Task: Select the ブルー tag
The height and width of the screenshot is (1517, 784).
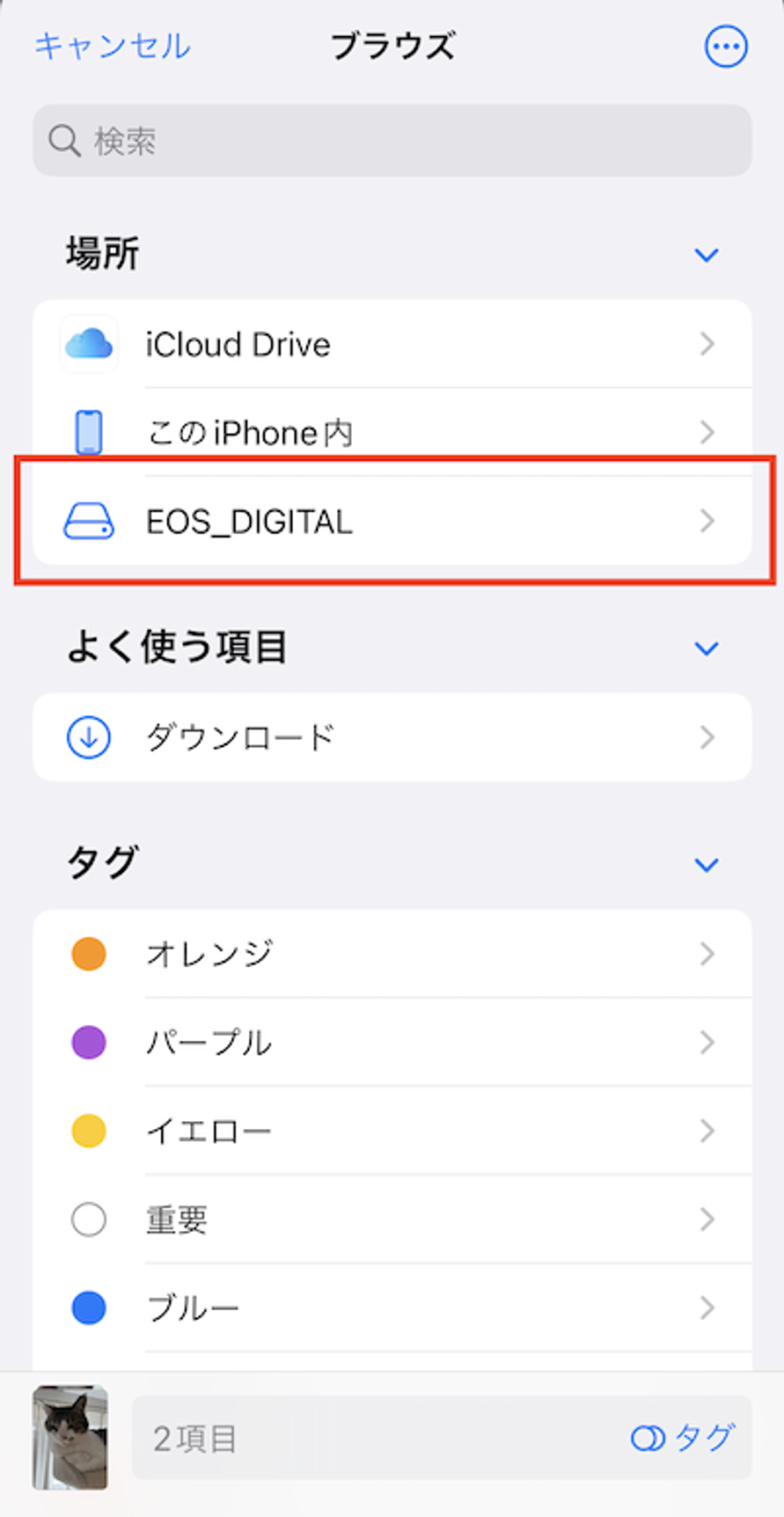Action: tap(392, 1308)
